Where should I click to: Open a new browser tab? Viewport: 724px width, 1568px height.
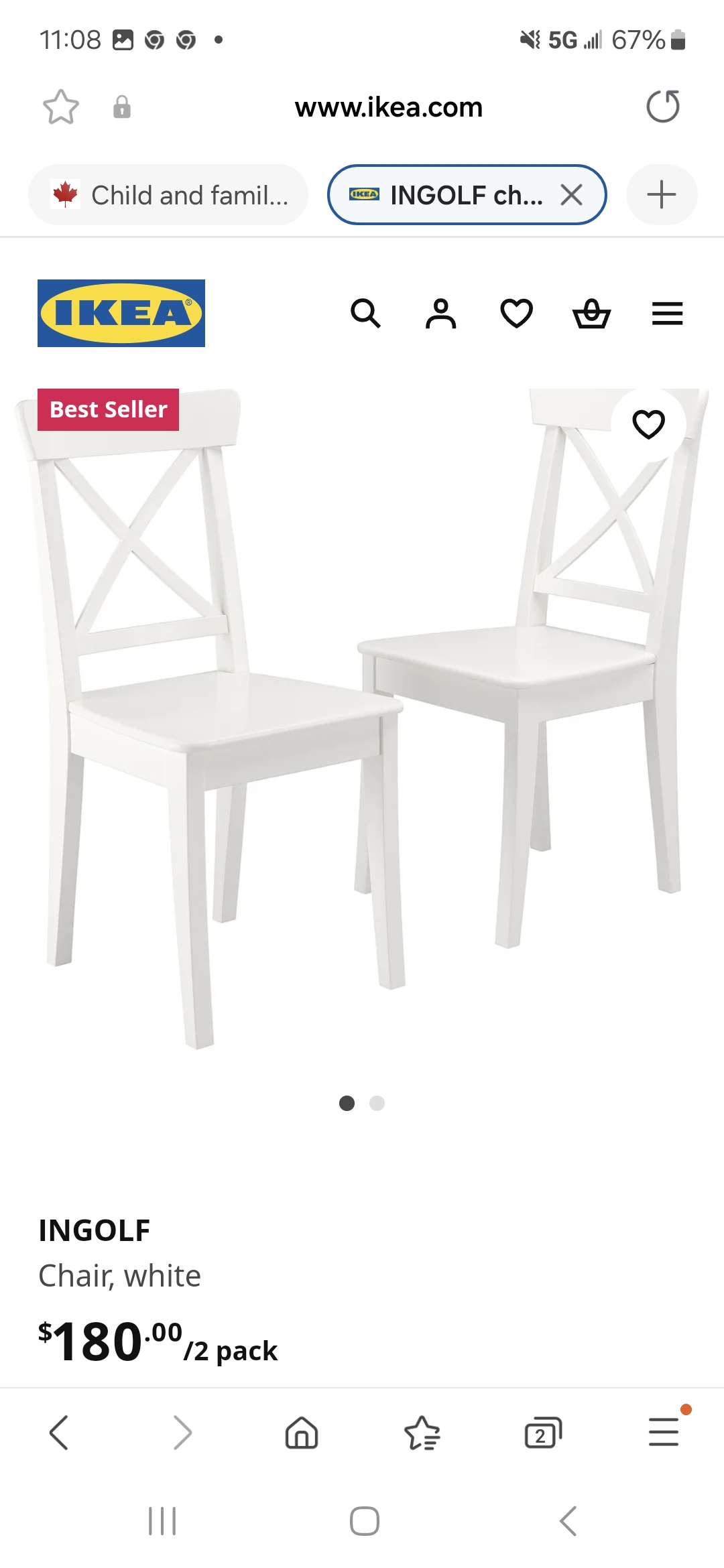[x=662, y=195]
